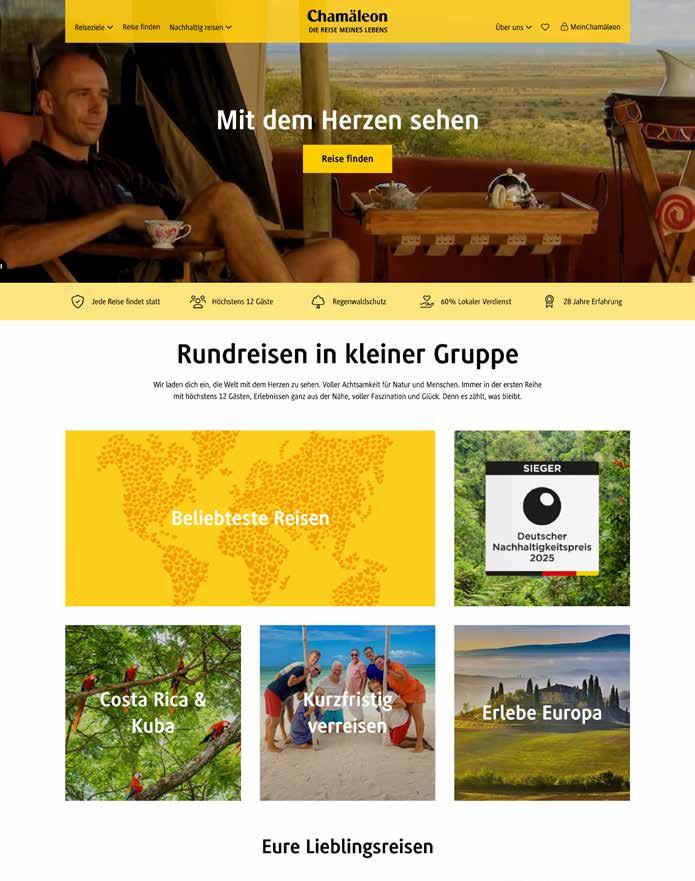
Task: Open the Reise finden nav link
Action: click(141, 27)
